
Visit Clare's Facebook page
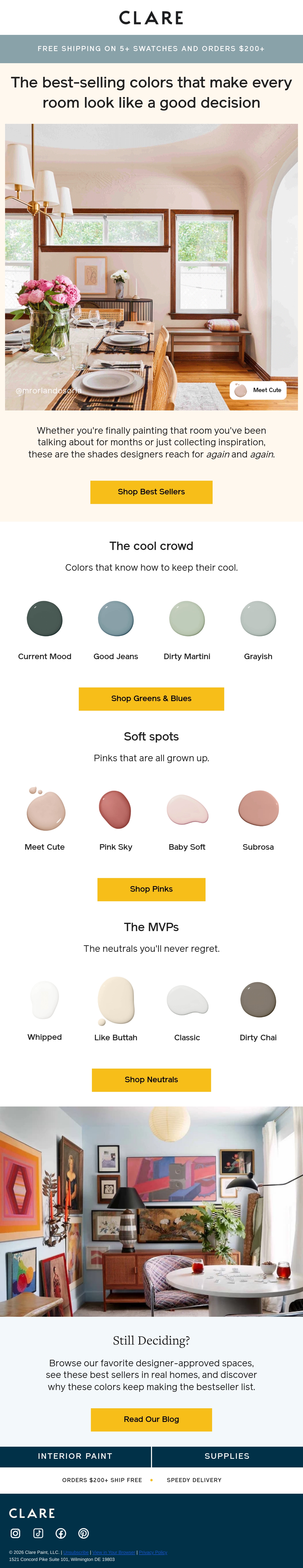61,1533
